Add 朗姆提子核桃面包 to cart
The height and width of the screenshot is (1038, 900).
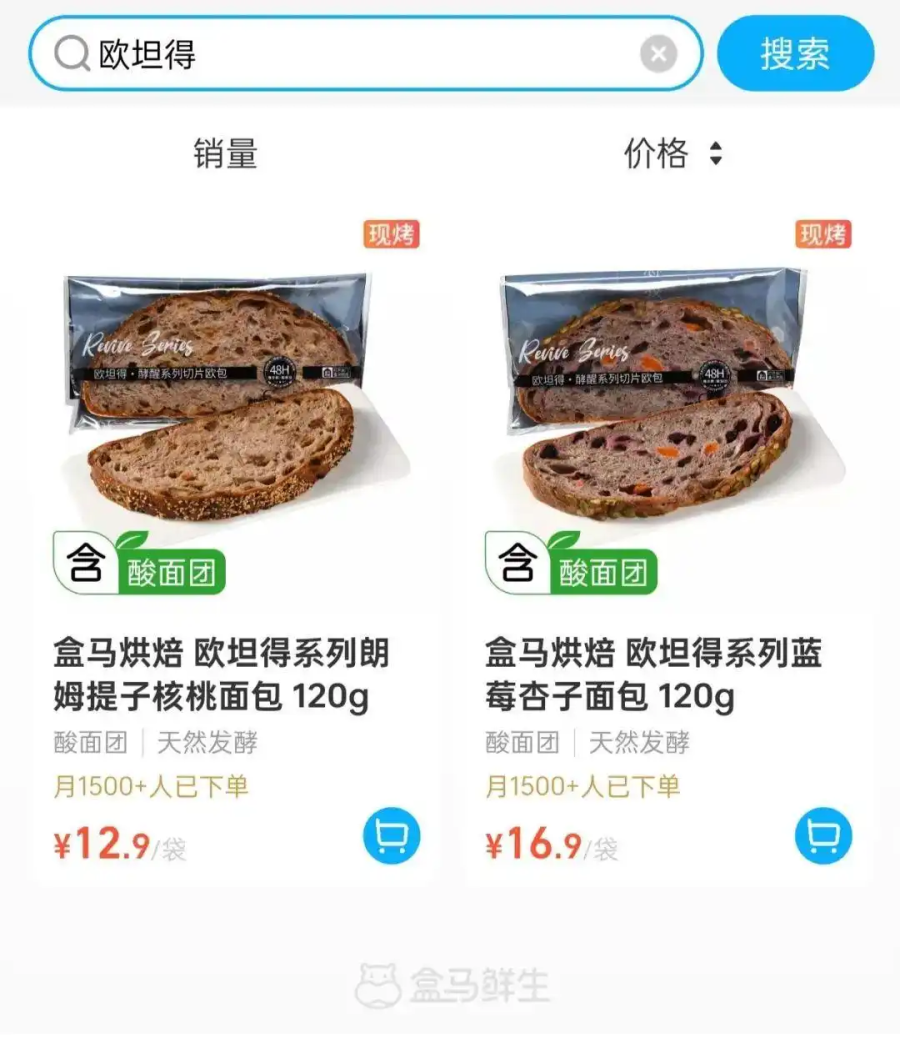(391, 836)
